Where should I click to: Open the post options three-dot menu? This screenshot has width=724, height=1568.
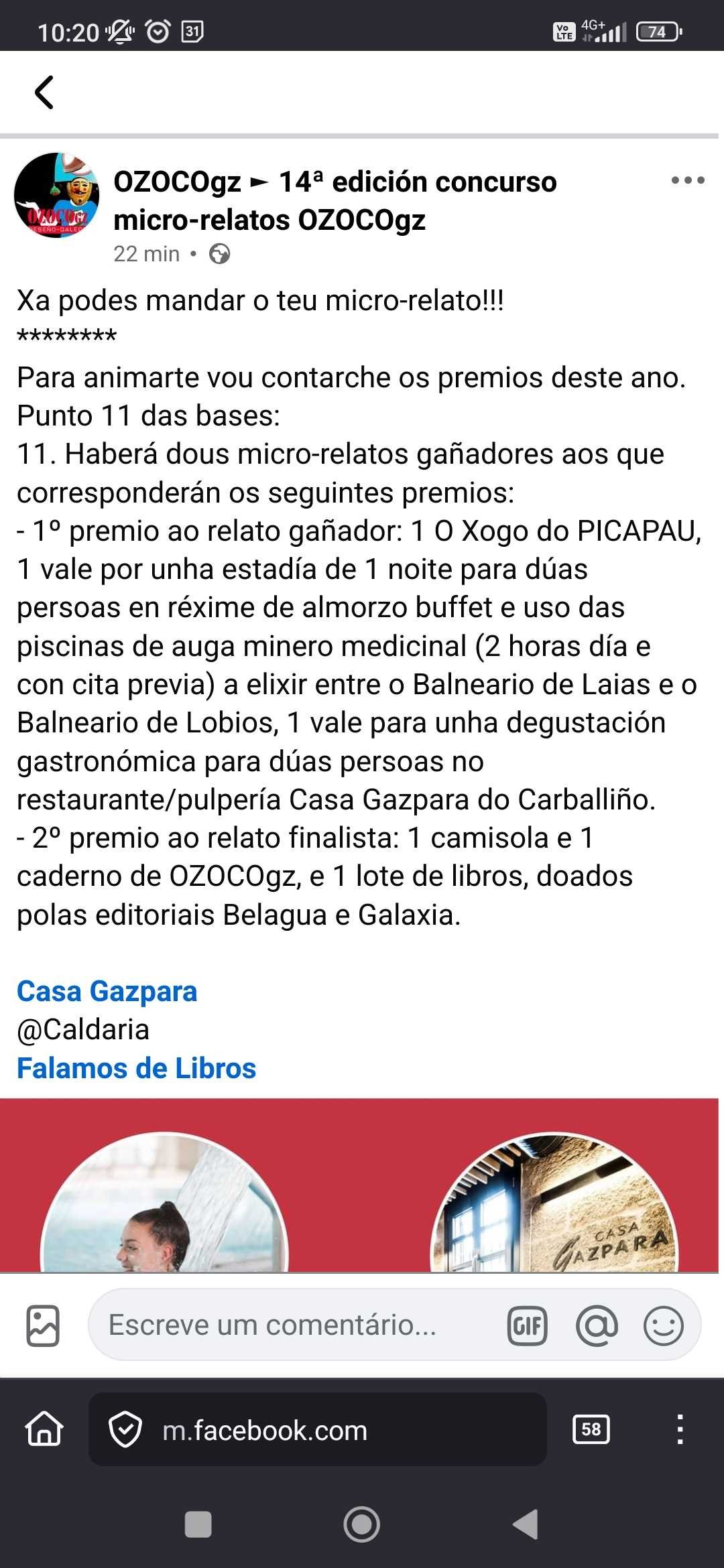pyautogui.click(x=688, y=180)
